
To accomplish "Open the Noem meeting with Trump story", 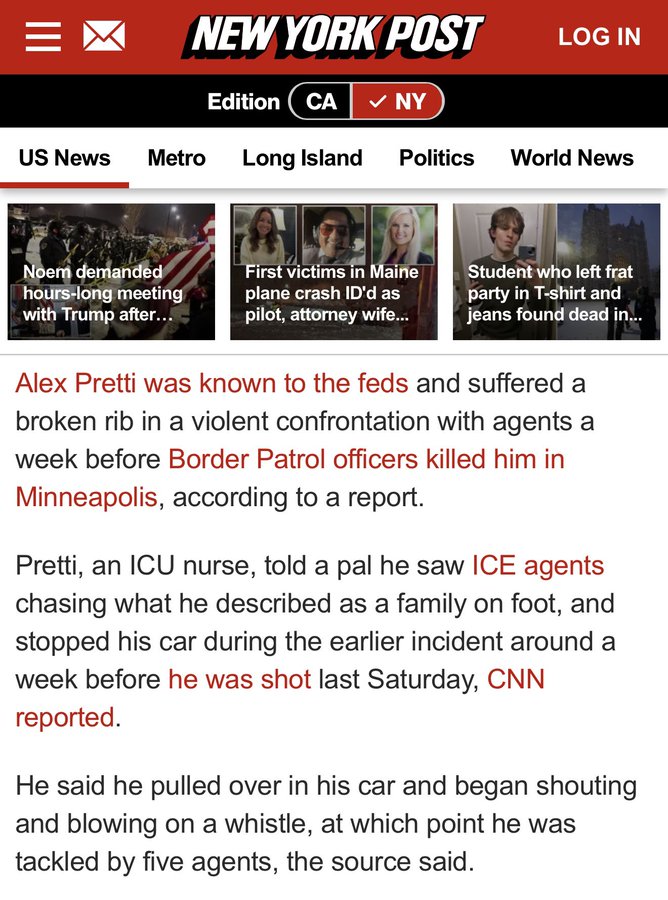I will (111, 272).
